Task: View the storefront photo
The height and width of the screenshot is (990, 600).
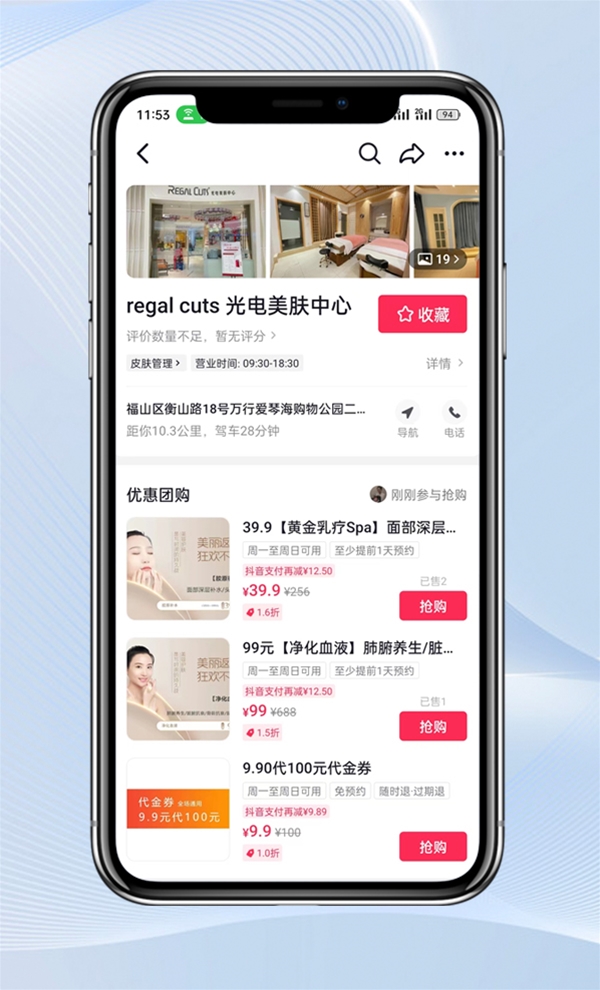Action: coord(196,231)
